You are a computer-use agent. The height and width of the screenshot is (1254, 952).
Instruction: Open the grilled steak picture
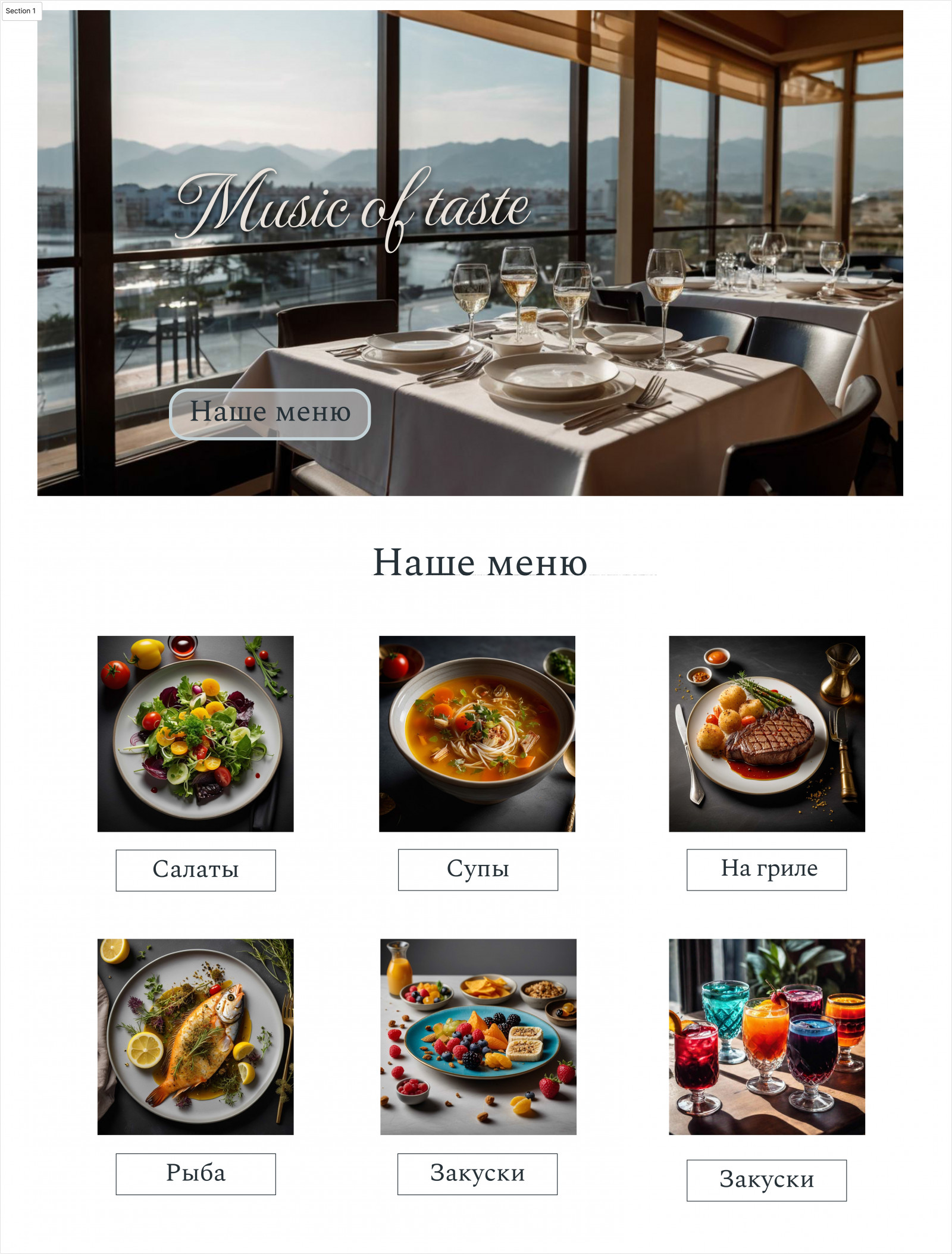pos(766,733)
